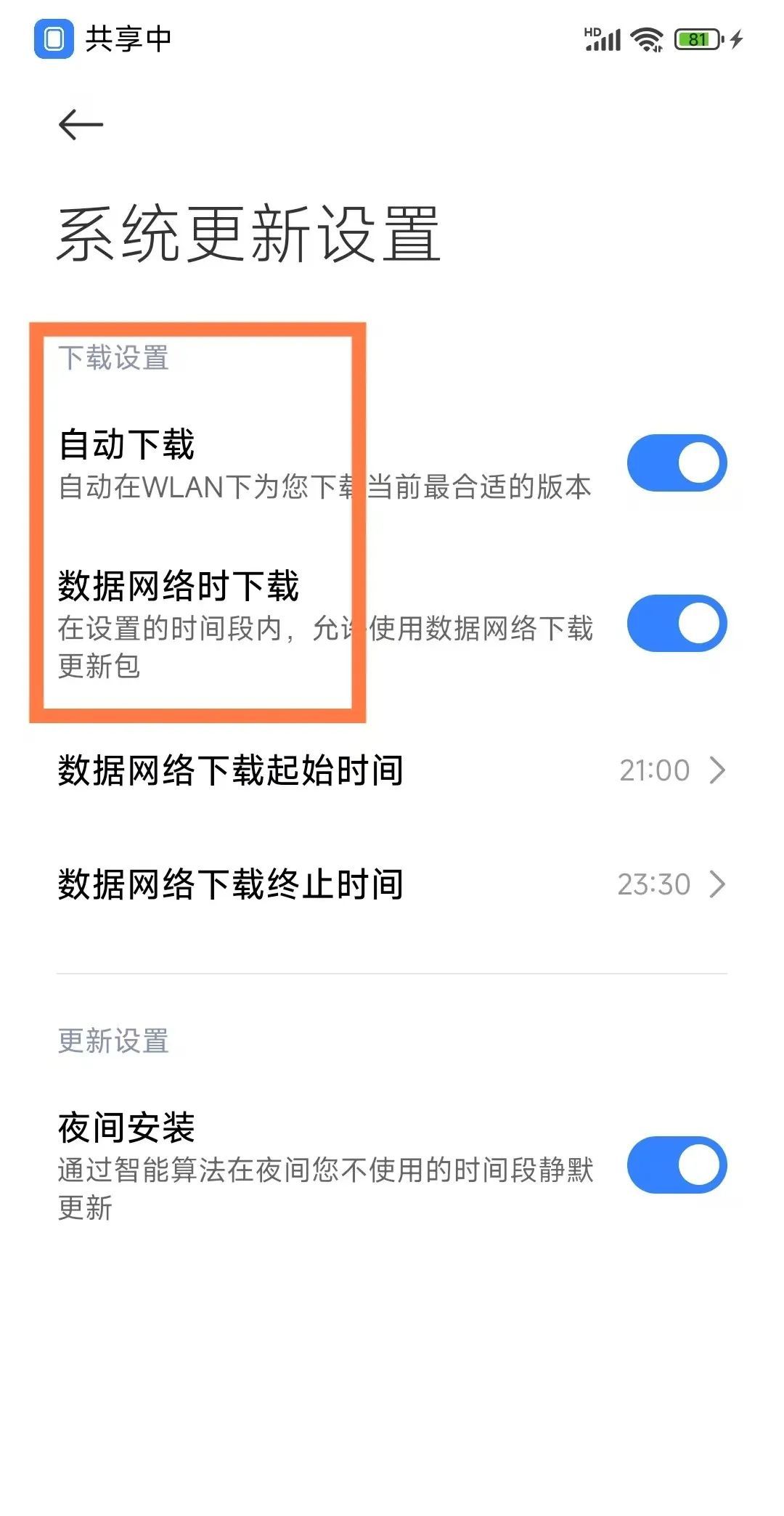Tap the 数据网络下载终止时间 row

pyautogui.click(x=232, y=885)
